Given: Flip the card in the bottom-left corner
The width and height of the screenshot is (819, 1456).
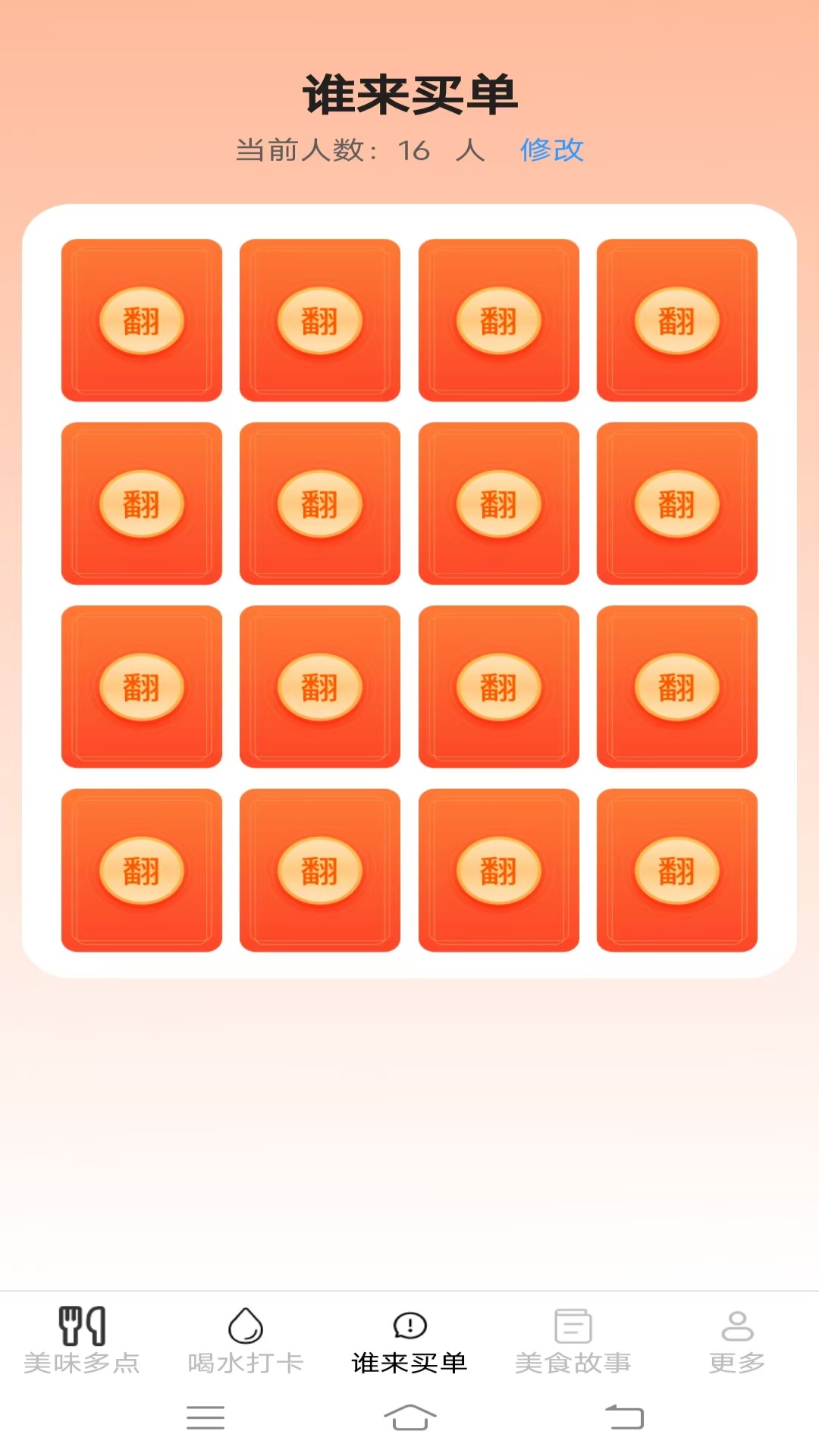Looking at the screenshot, I should (141, 870).
